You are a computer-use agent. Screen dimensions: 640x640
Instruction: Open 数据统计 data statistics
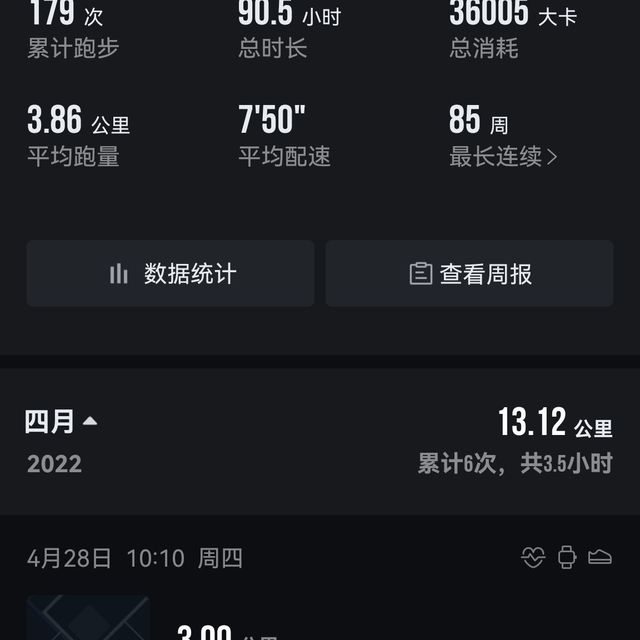pyautogui.click(x=170, y=273)
